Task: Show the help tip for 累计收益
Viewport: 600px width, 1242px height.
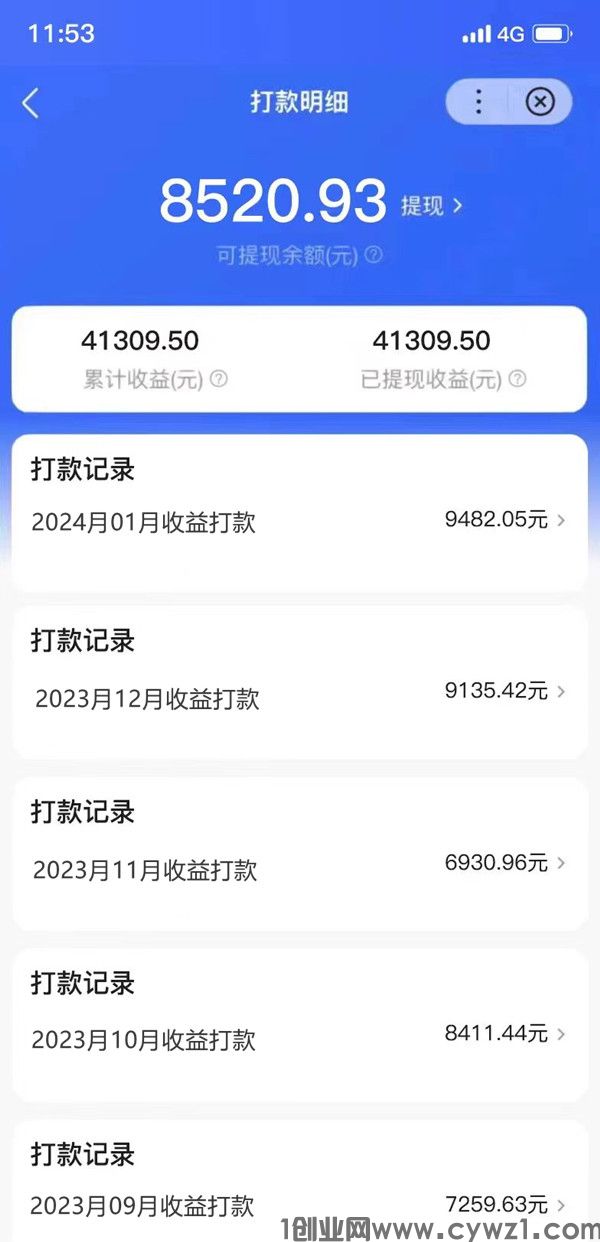Action: click(x=219, y=380)
